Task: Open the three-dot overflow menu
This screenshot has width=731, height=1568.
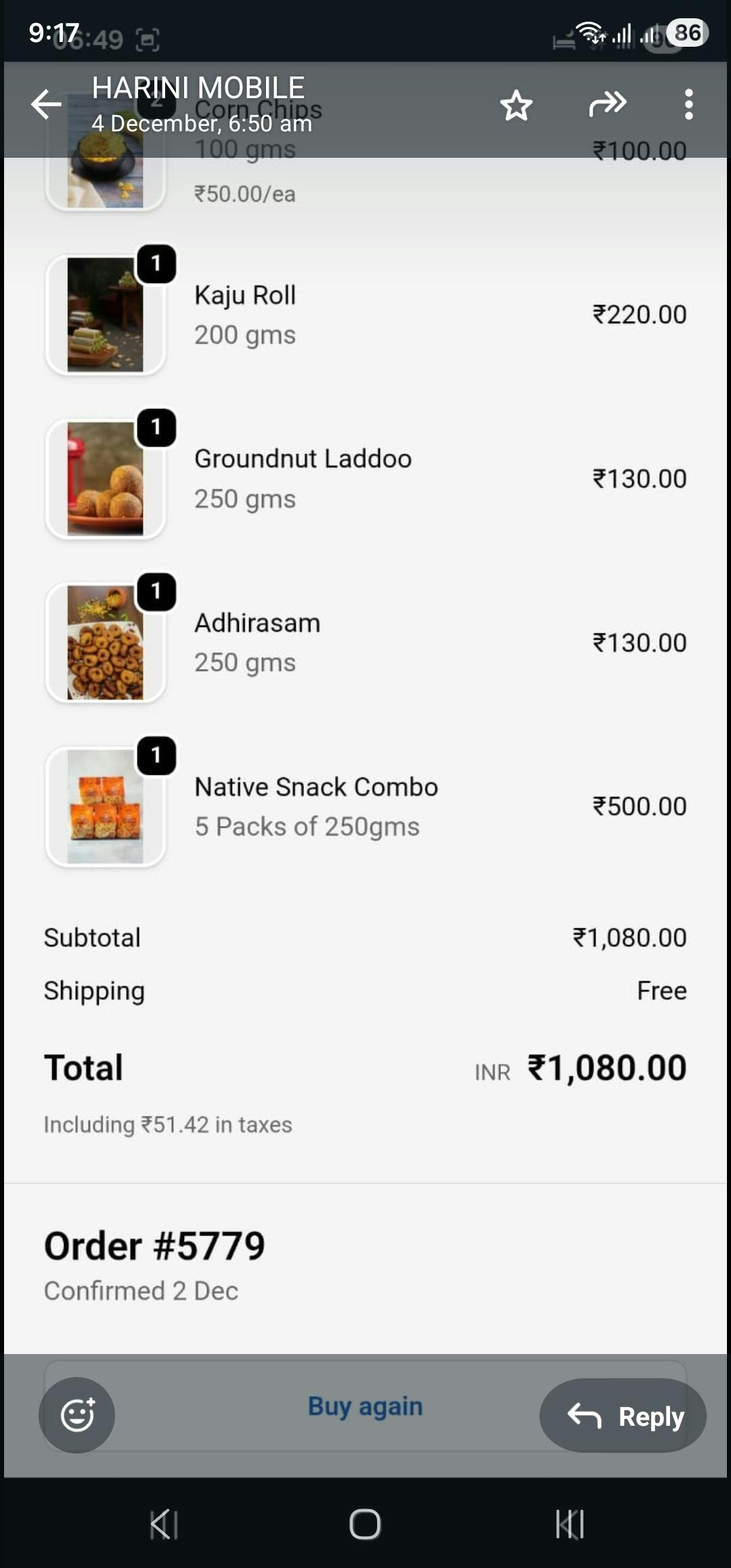Action: (x=688, y=105)
